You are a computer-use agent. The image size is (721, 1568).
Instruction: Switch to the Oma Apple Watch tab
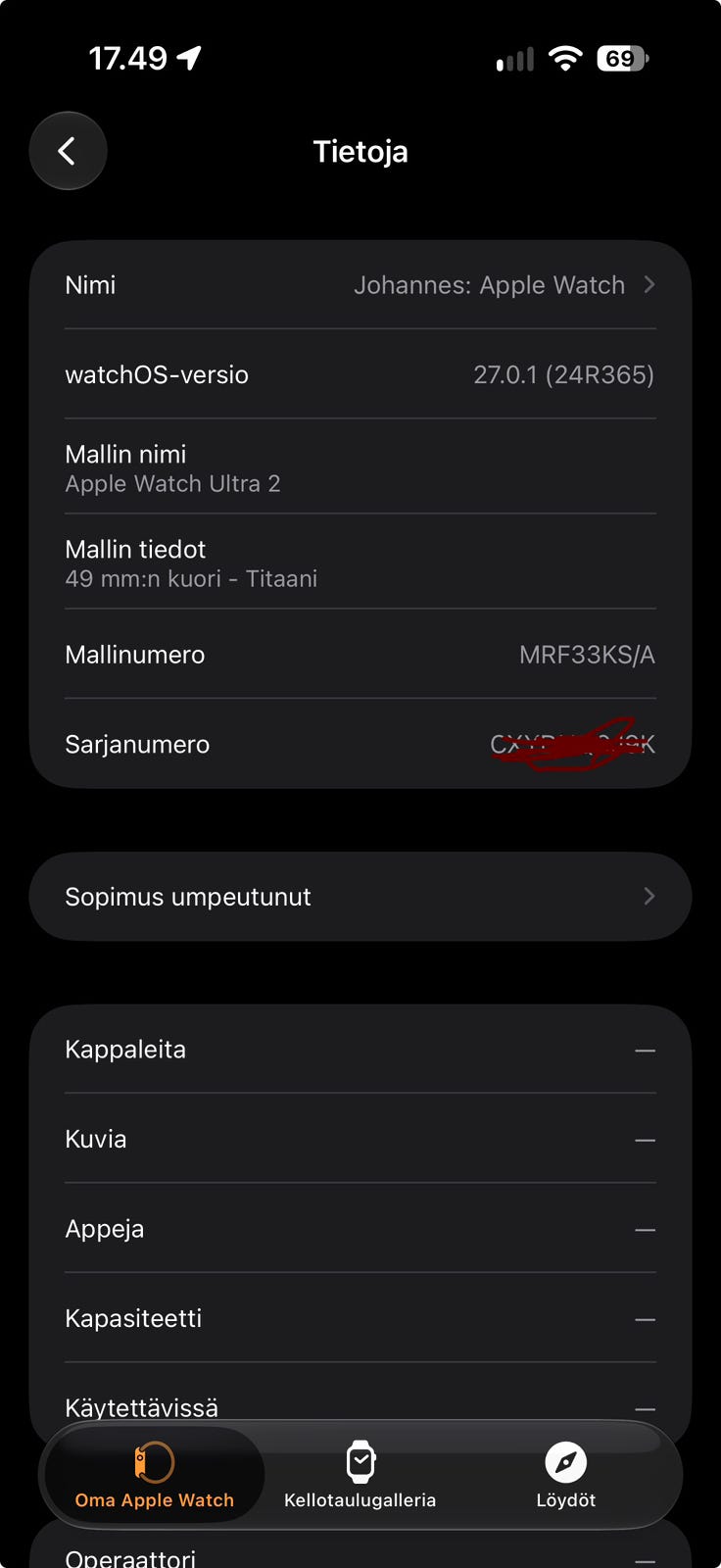[155, 1475]
